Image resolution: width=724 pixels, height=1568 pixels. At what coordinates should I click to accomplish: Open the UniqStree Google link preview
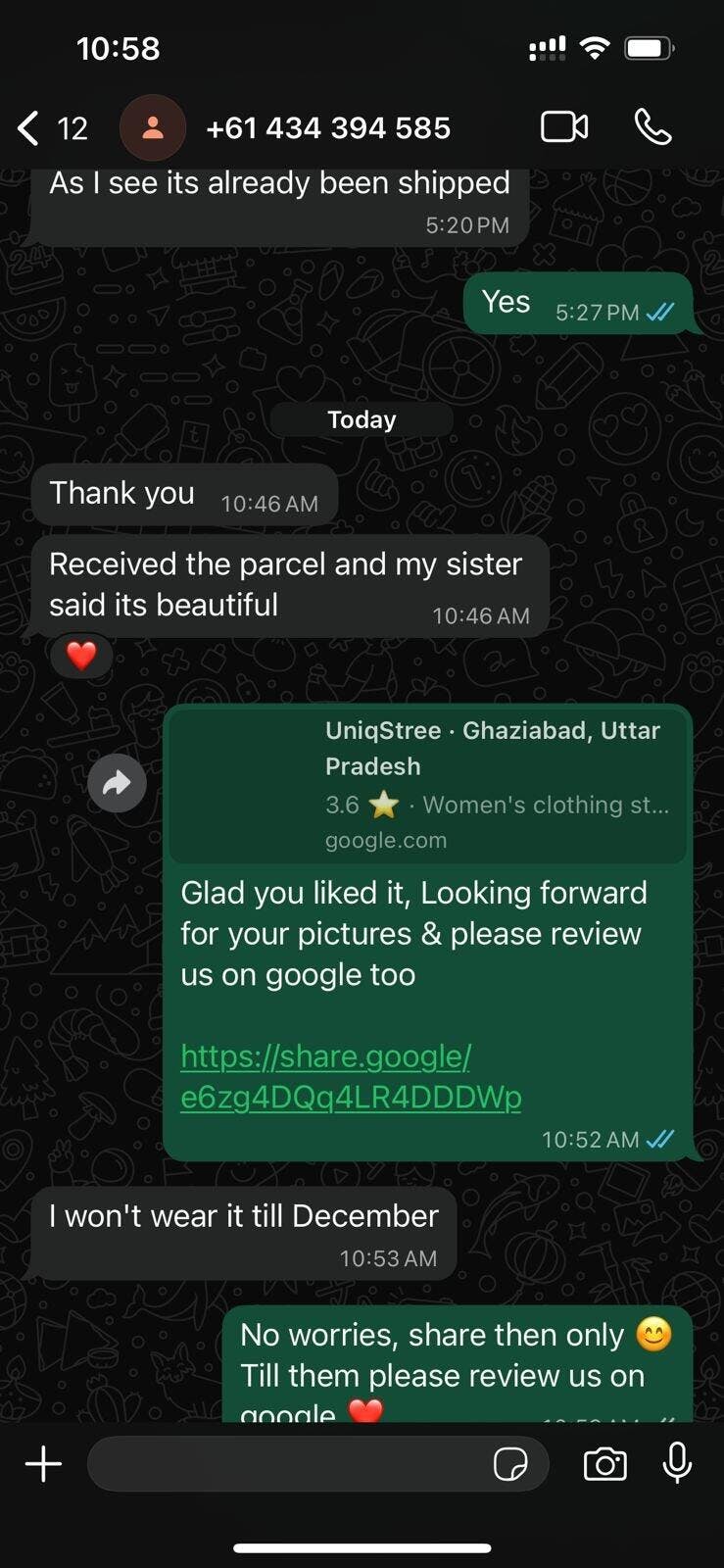pyautogui.click(x=428, y=785)
